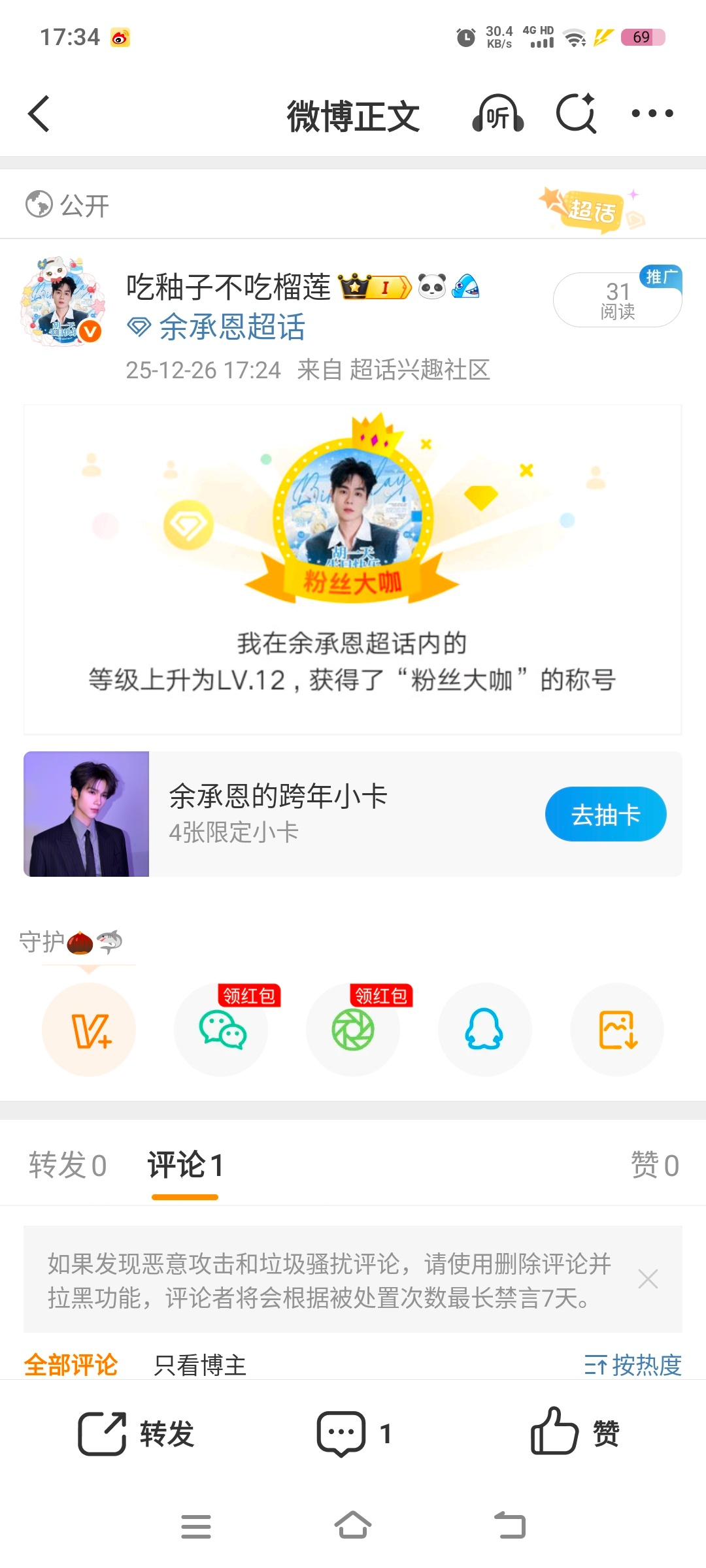
Task: Share to WeChat Moments
Action: click(x=353, y=1030)
